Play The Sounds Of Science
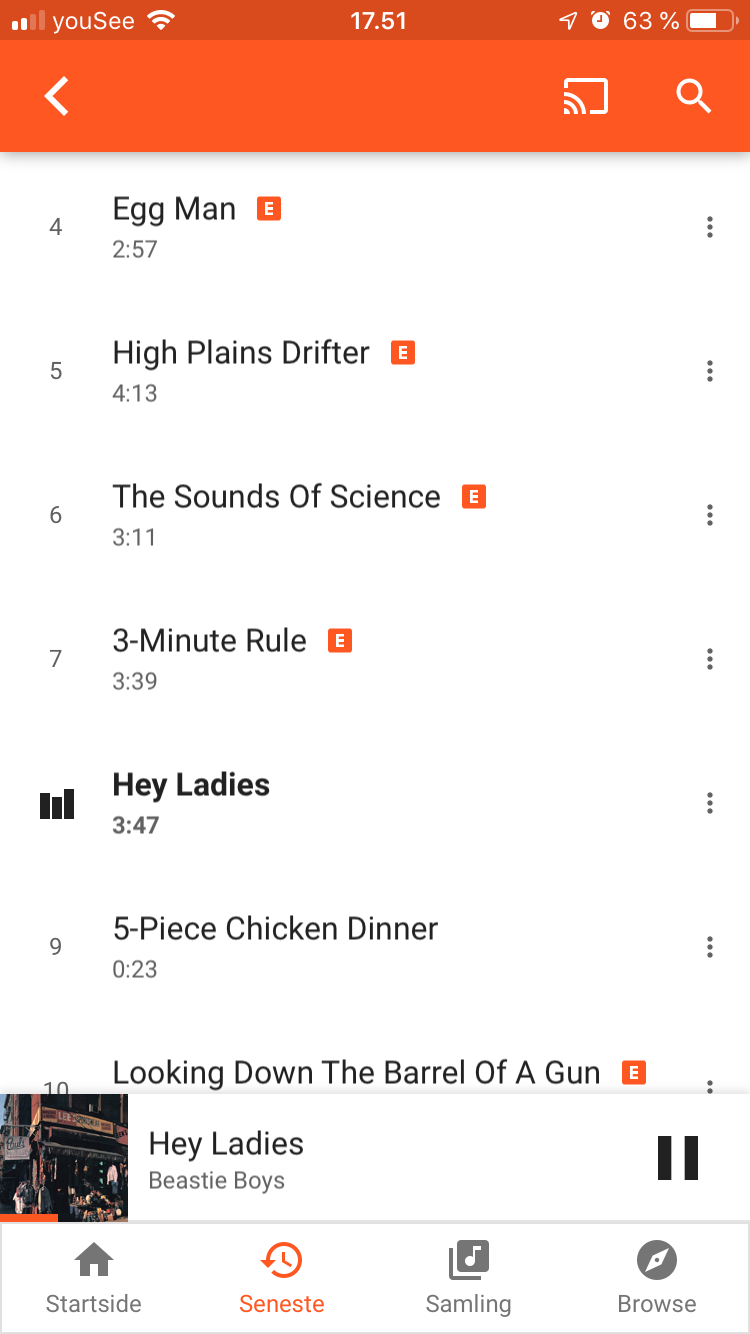 click(375, 515)
